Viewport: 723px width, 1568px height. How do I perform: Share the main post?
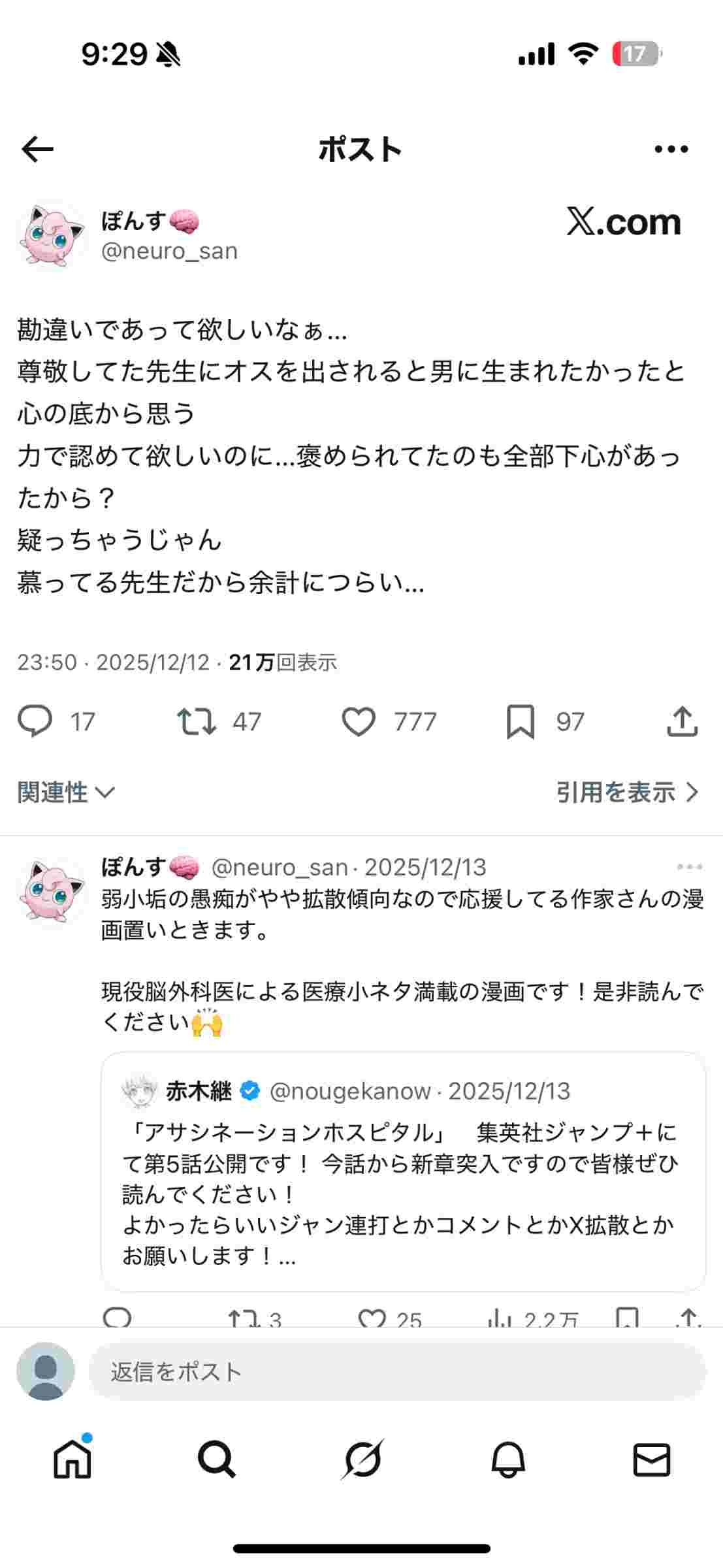[682, 721]
